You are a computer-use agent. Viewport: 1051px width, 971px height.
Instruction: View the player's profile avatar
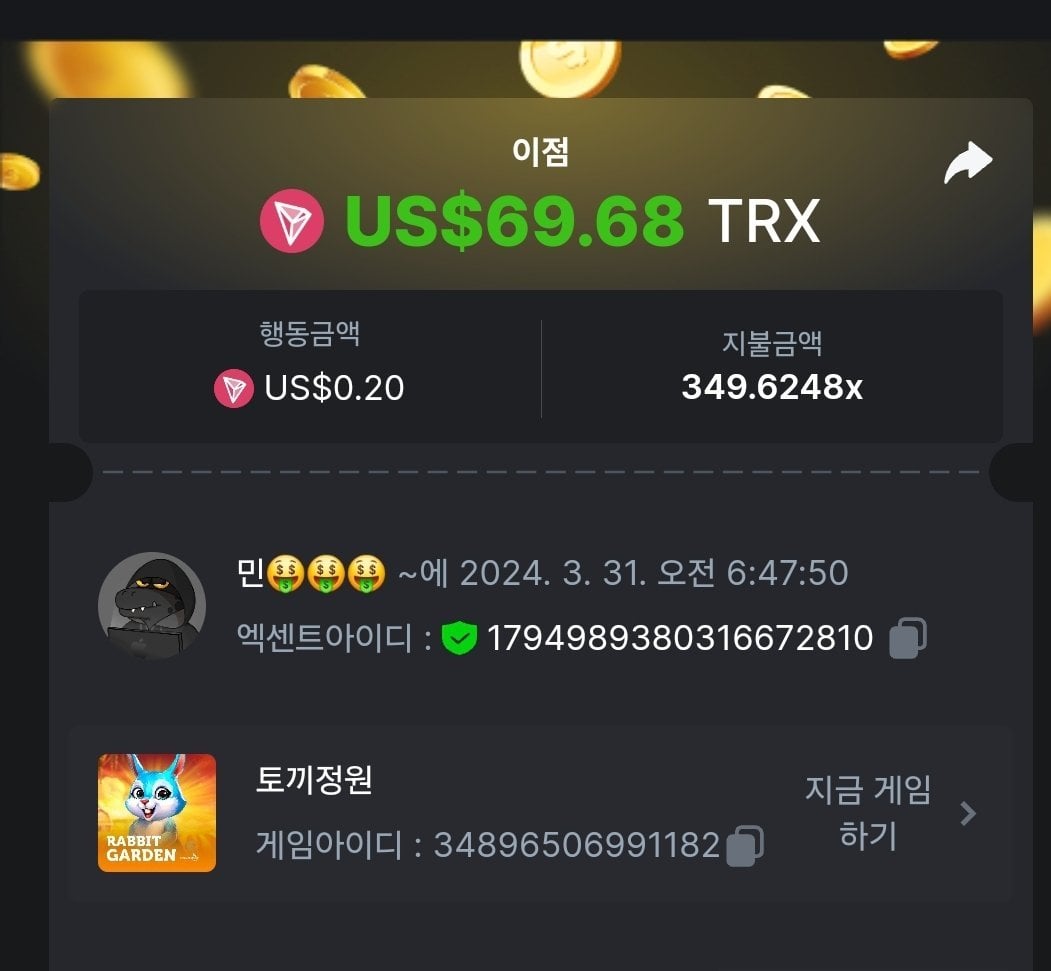coord(152,605)
